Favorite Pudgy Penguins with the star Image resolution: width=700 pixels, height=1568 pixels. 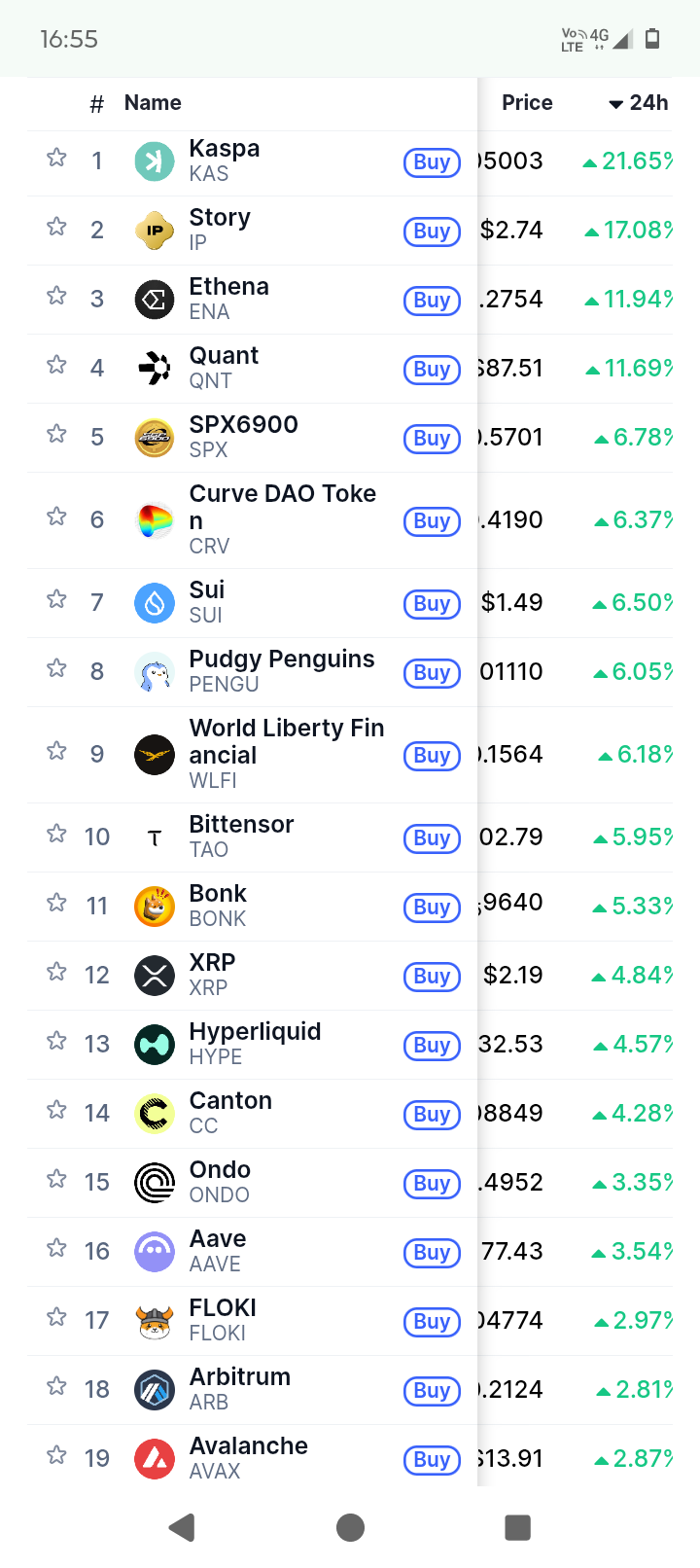click(x=57, y=668)
